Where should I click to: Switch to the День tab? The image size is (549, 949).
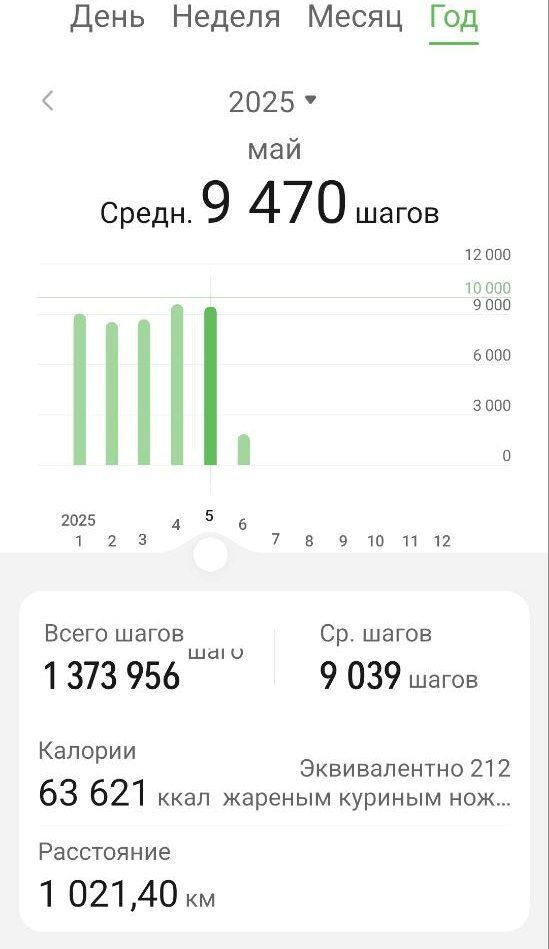[107, 16]
